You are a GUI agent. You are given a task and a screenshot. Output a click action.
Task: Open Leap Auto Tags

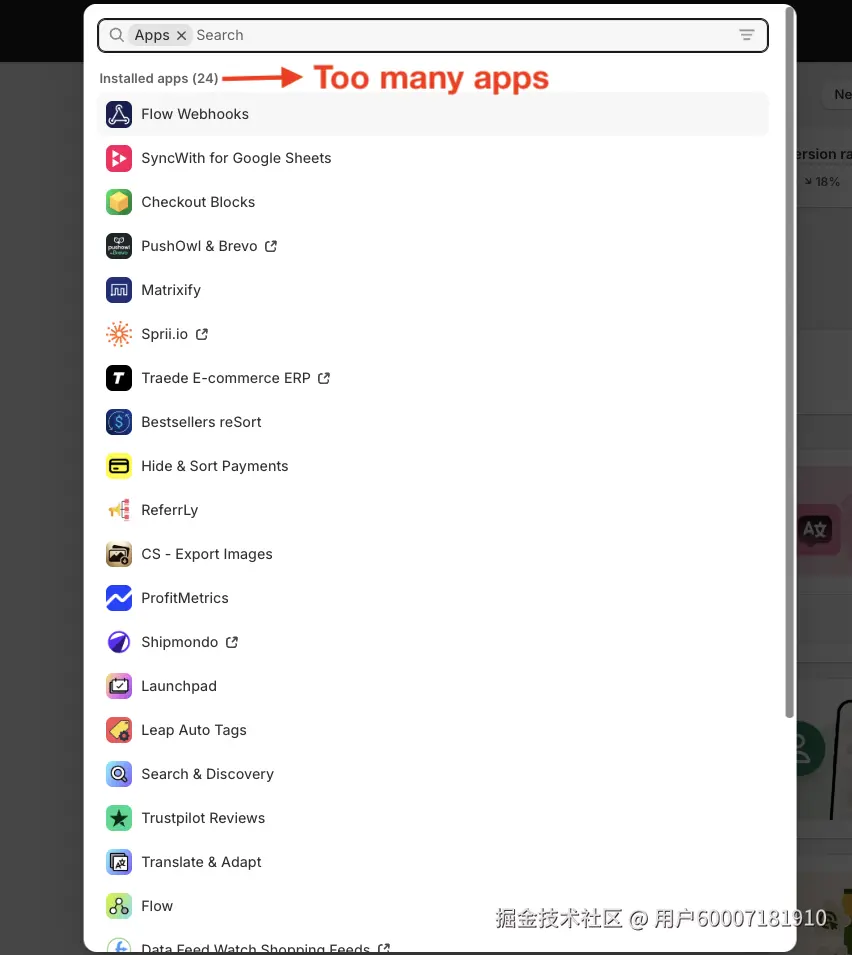194,730
